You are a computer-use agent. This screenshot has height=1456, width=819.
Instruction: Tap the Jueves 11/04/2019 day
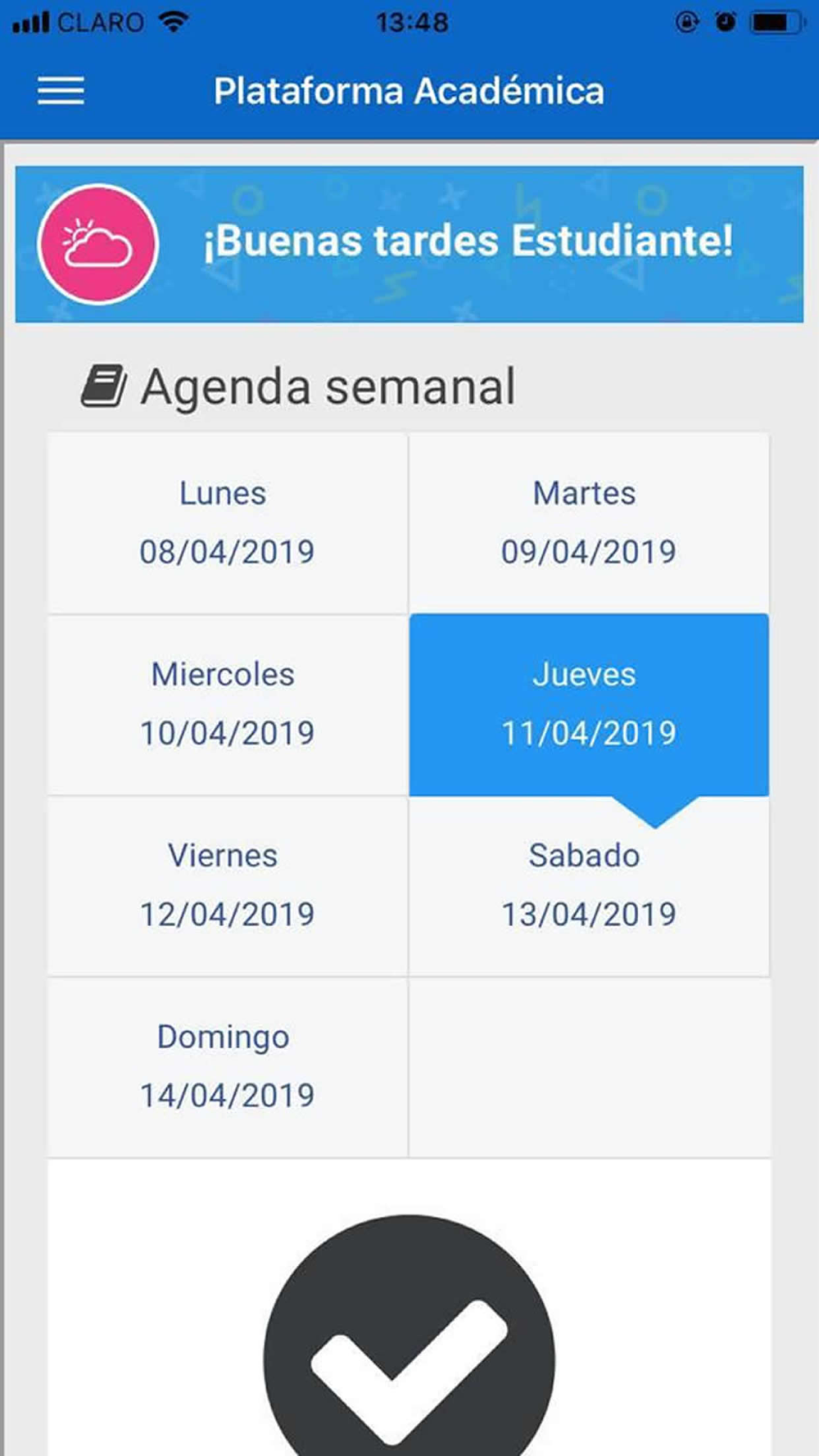point(588,704)
